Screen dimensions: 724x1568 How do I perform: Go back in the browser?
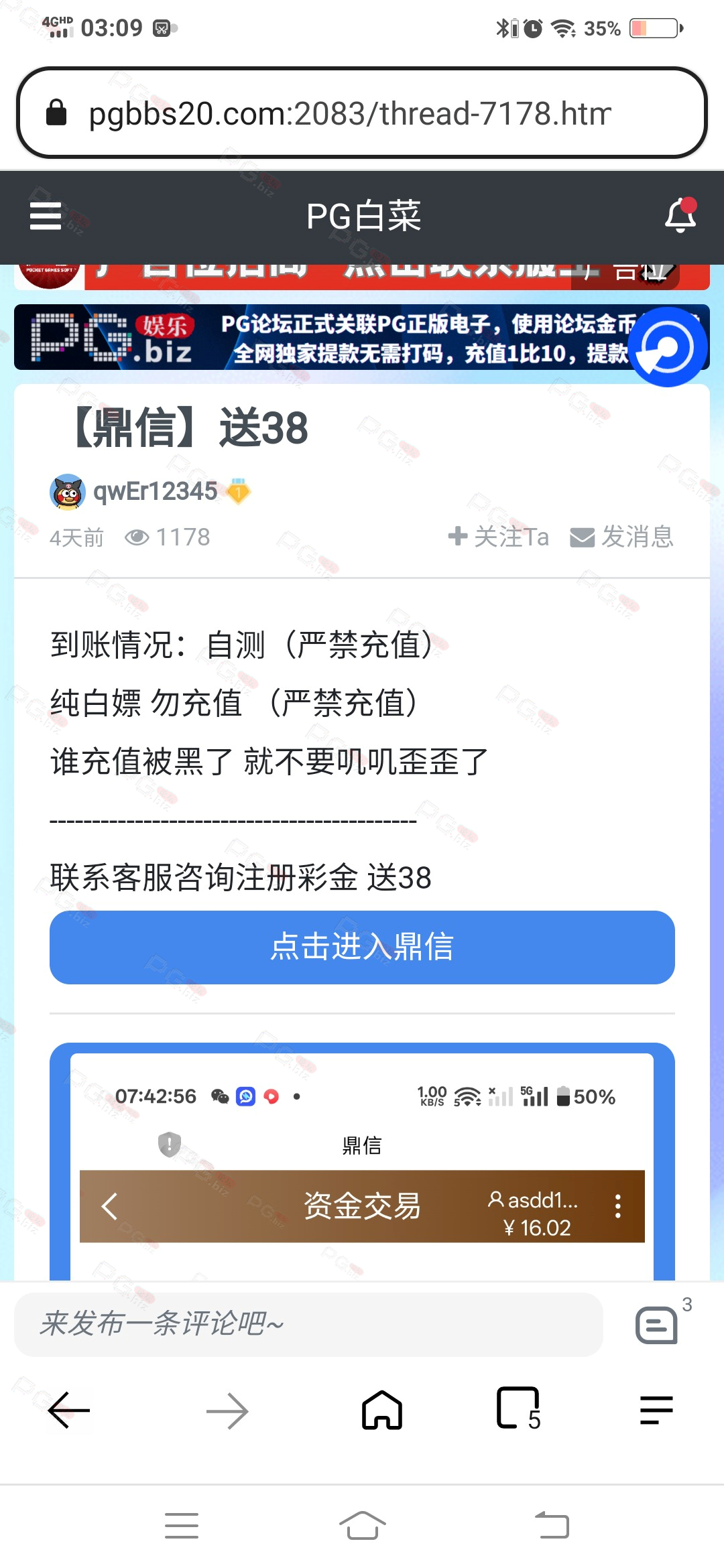[x=69, y=1411]
